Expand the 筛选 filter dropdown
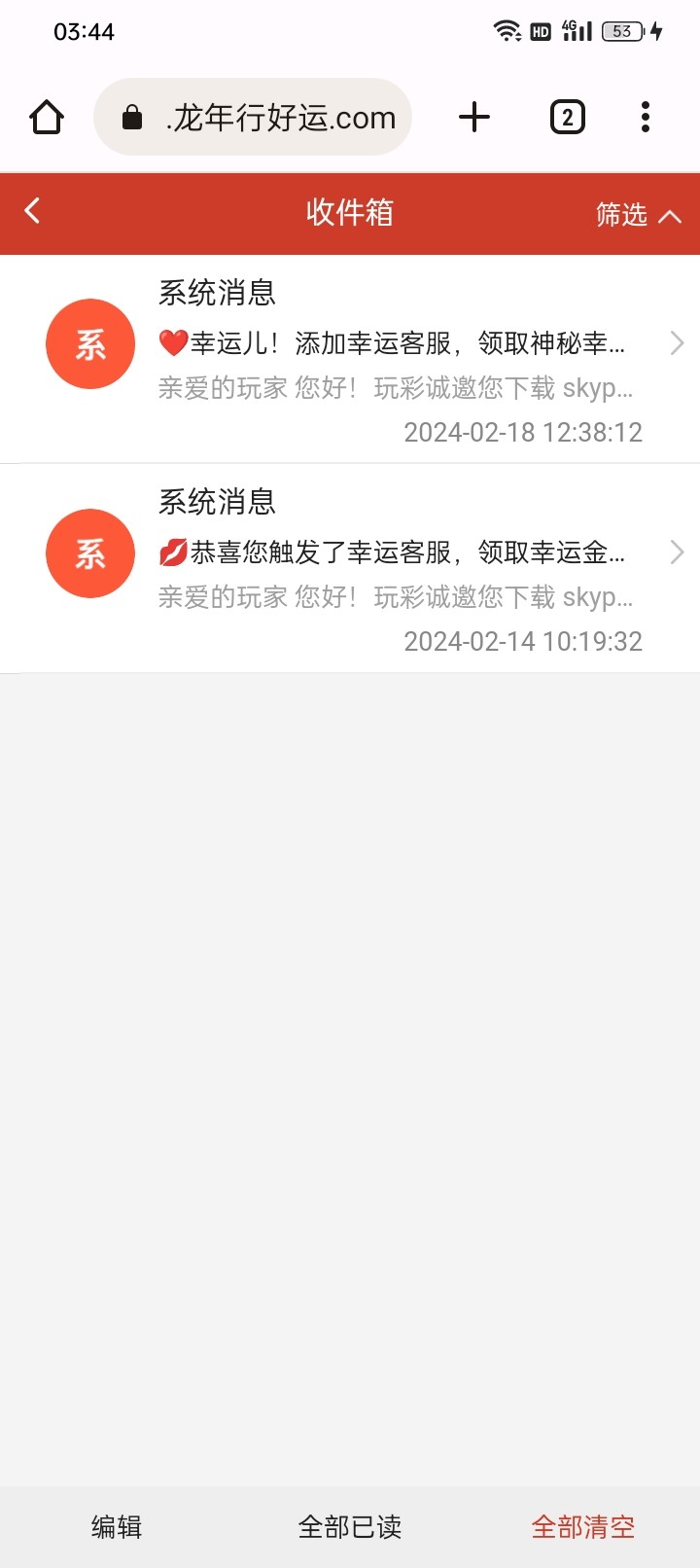This screenshot has height=1568, width=700. tap(638, 214)
